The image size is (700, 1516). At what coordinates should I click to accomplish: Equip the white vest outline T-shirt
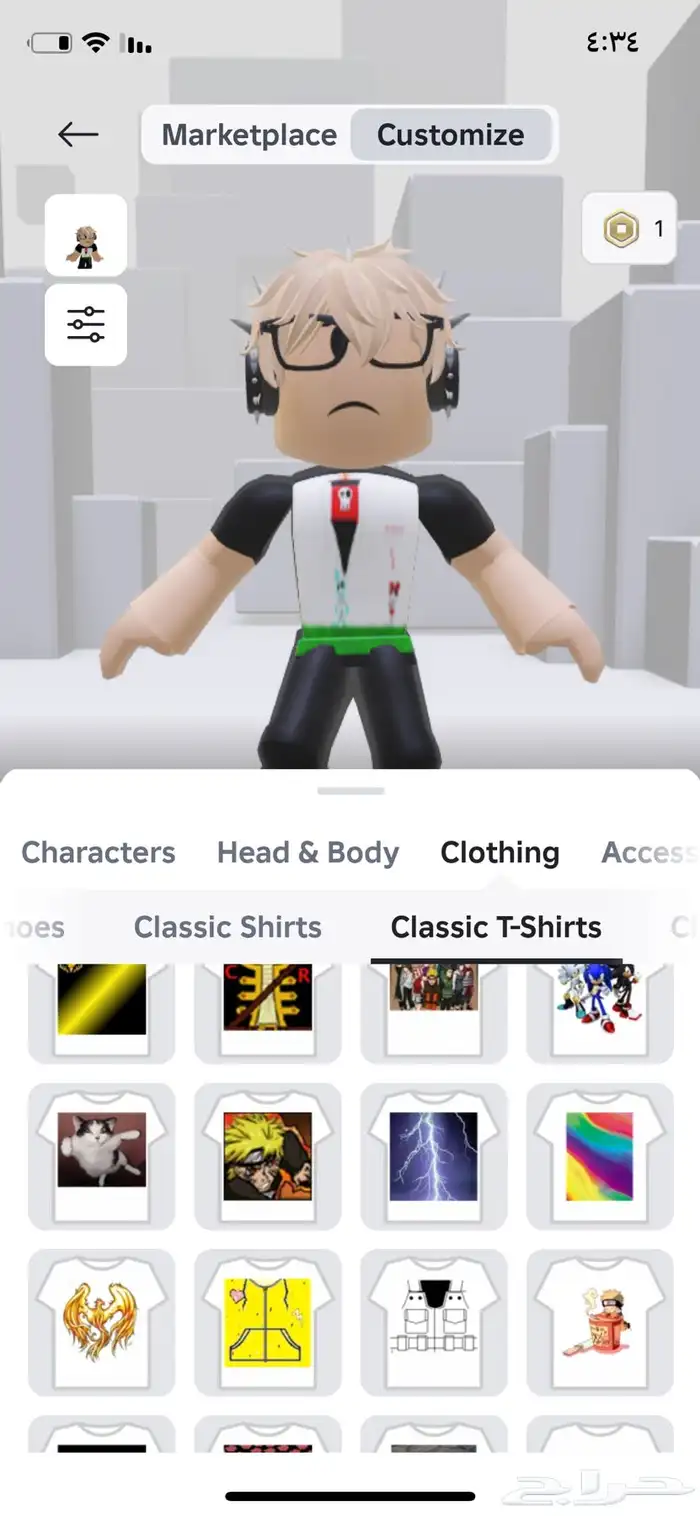coord(433,1322)
